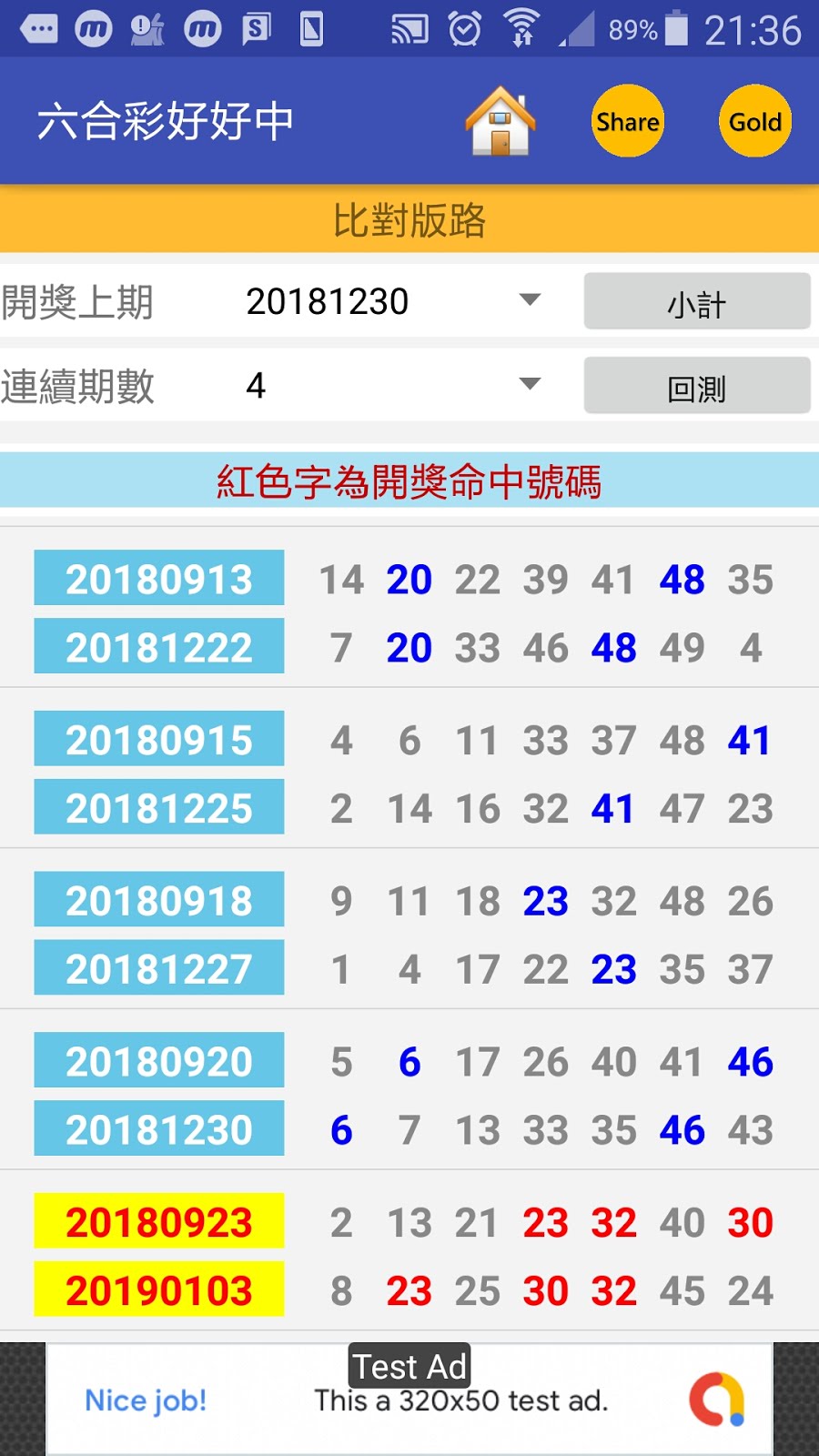Open the Gold button

755,121
